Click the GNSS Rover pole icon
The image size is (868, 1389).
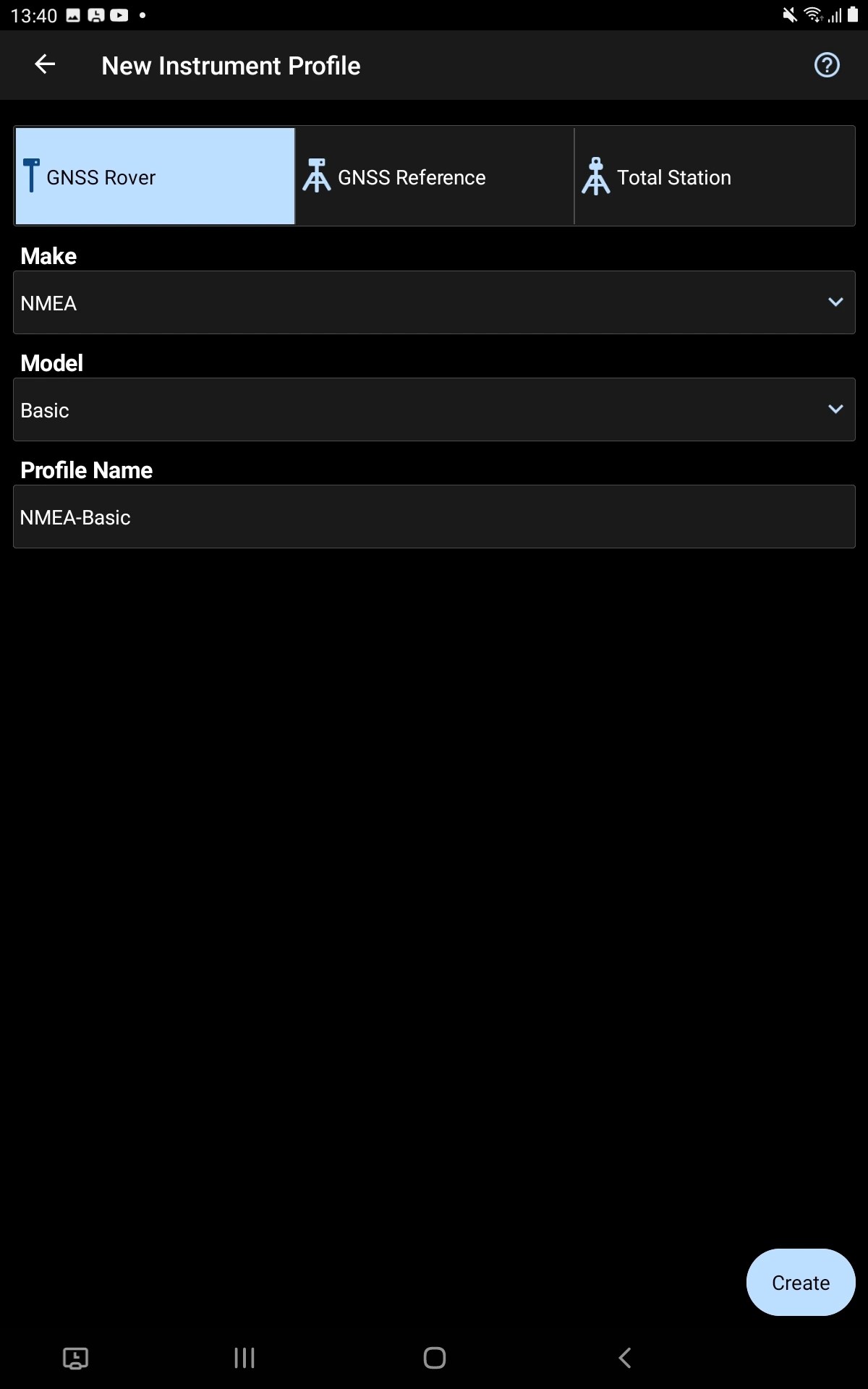[x=32, y=174]
